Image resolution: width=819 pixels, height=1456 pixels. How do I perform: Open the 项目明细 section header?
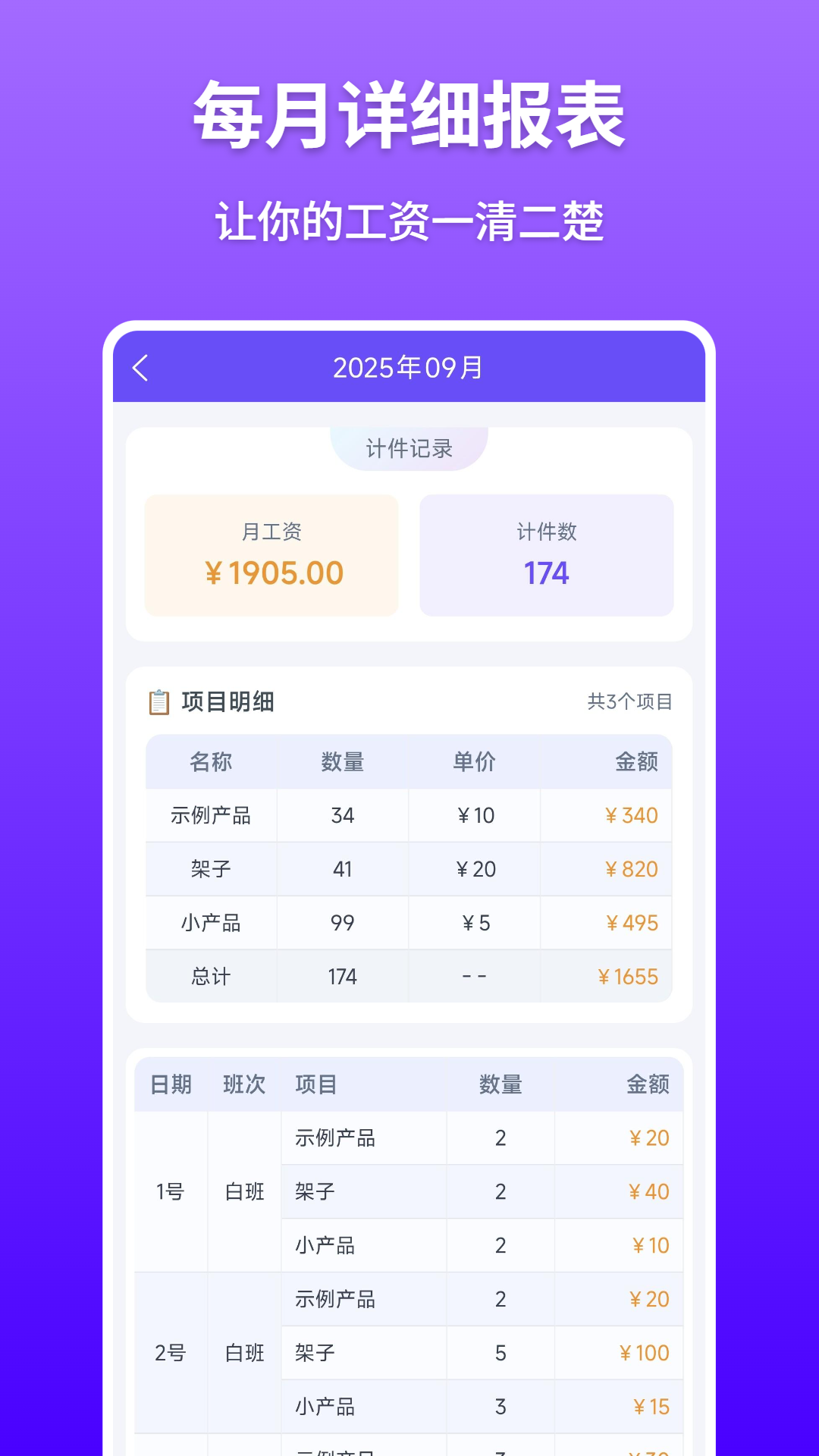pyautogui.click(x=227, y=701)
